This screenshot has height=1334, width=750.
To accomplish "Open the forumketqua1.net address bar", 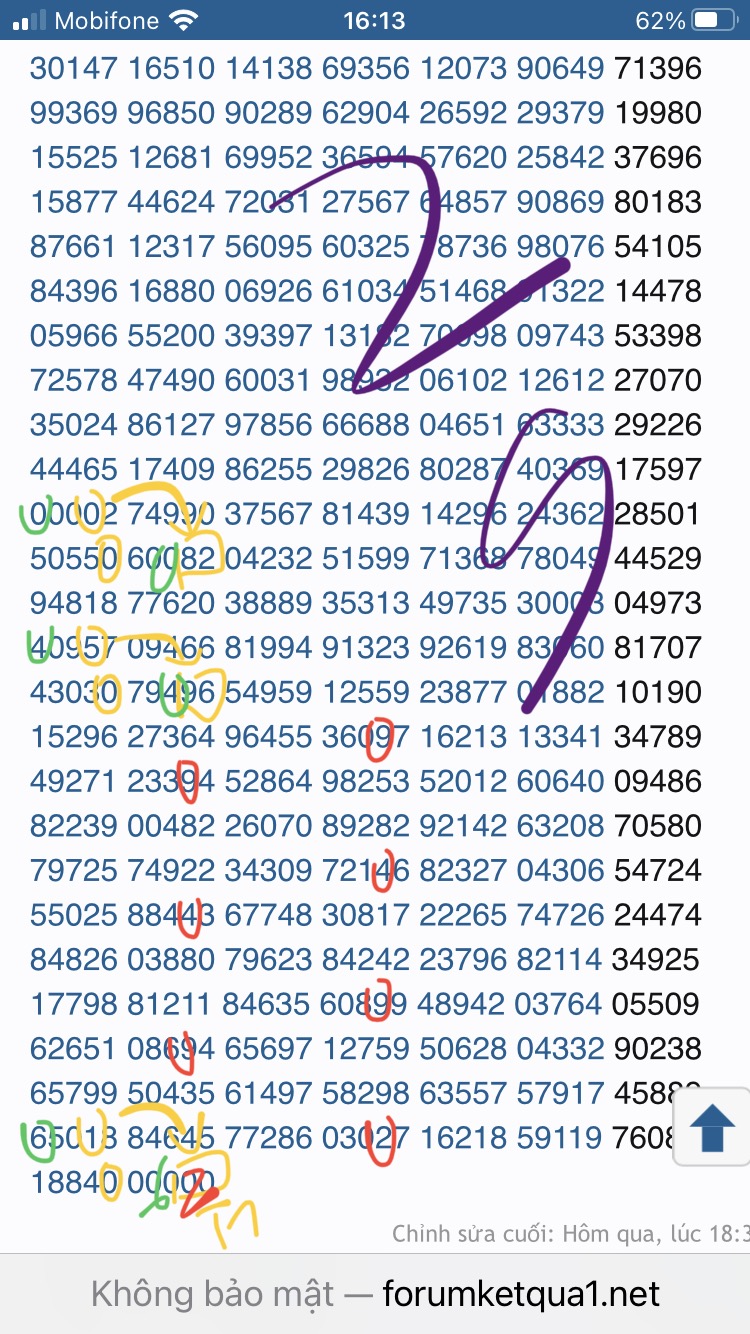I will pos(375,1294).
